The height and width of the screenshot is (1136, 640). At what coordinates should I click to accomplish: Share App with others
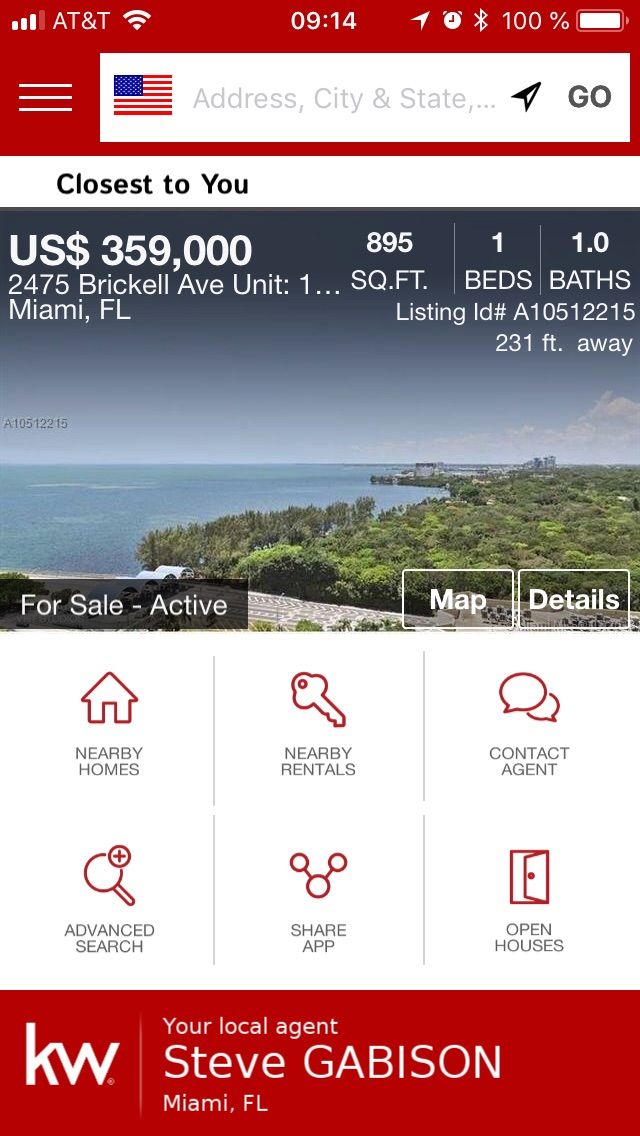click(x=318, y=898)
